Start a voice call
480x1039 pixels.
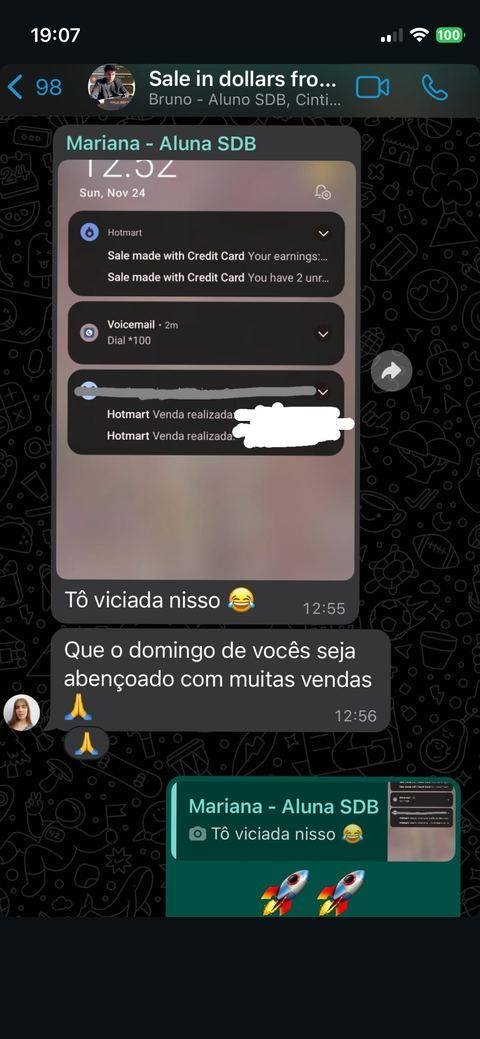point(435,87)
